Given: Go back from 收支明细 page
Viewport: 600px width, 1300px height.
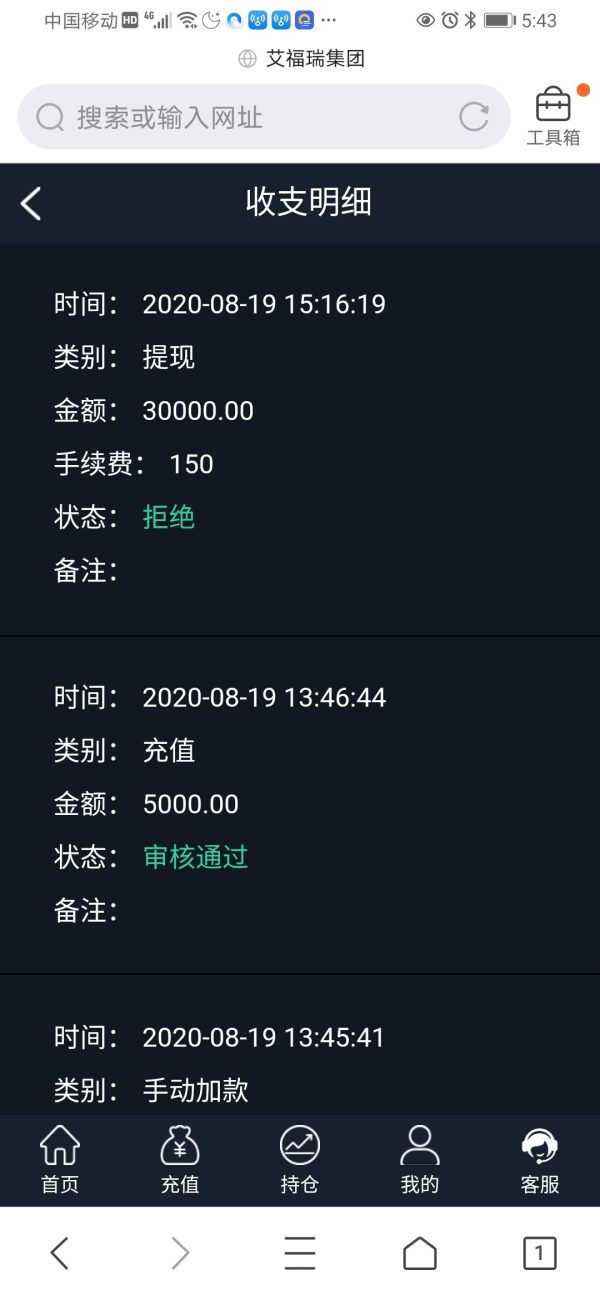Looking at the screenshot, I should [x=31, y=203].
